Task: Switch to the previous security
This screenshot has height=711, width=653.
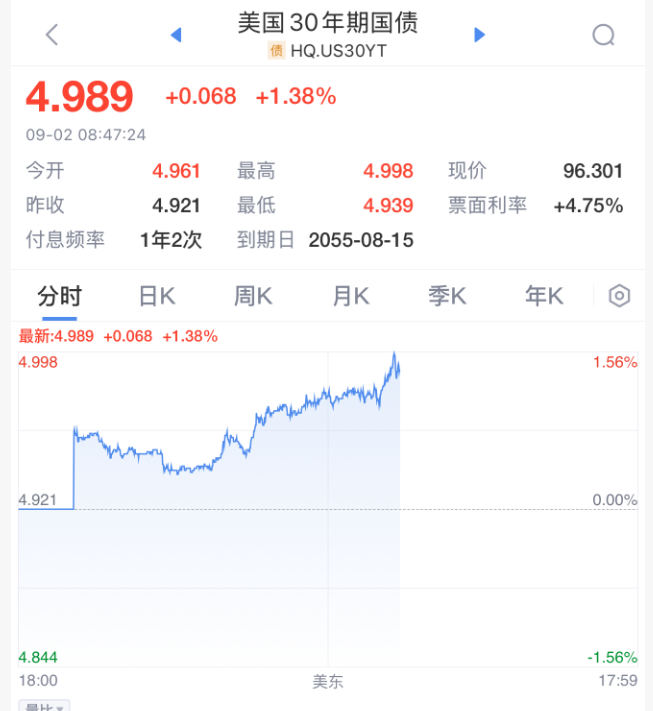Action: pos(176,35)
